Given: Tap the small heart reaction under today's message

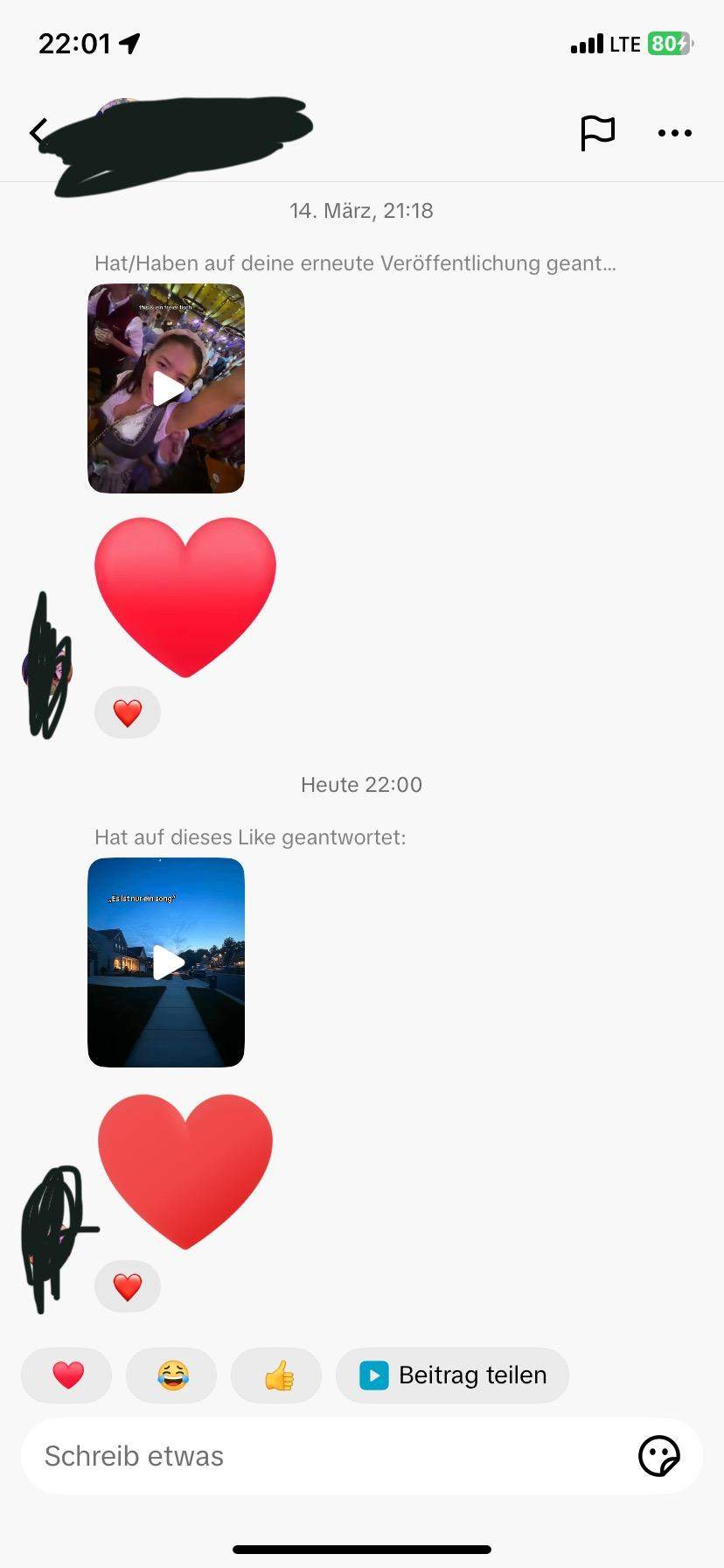Looking at the screenshot, I should point(128,1286).
